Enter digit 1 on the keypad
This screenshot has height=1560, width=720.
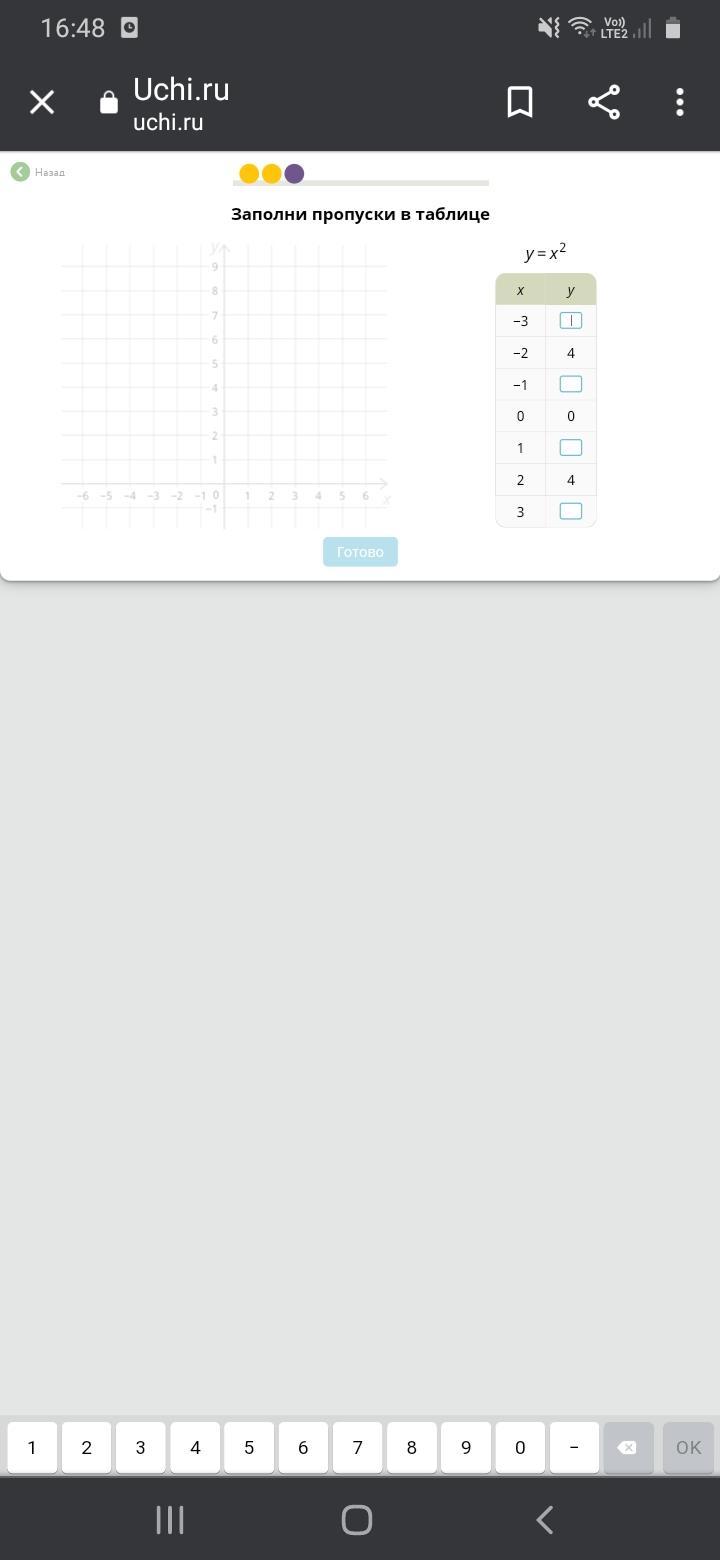32,1447
